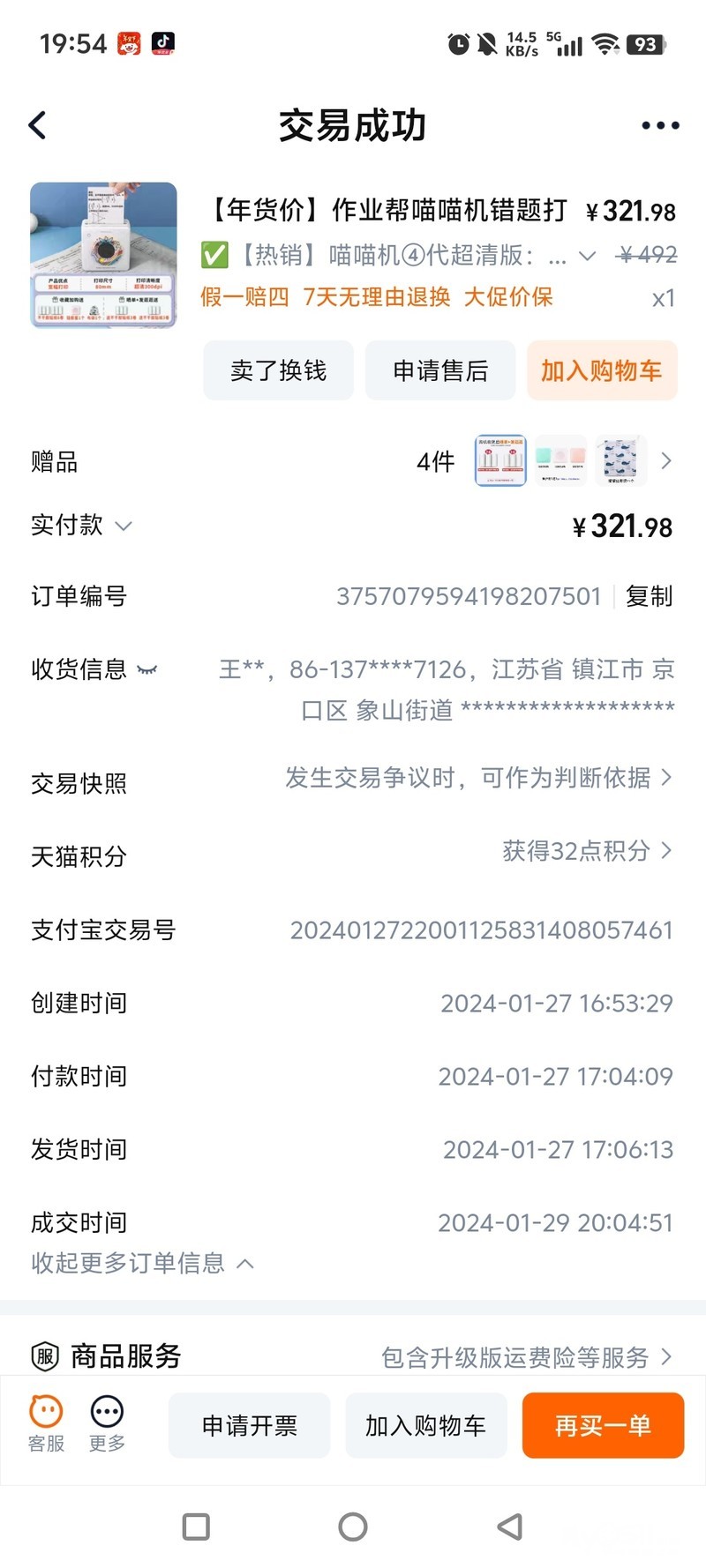The width and height of the screenshot is (706, 1568).
Task: Copy the order number with 复制
Action: pos(650,596)
